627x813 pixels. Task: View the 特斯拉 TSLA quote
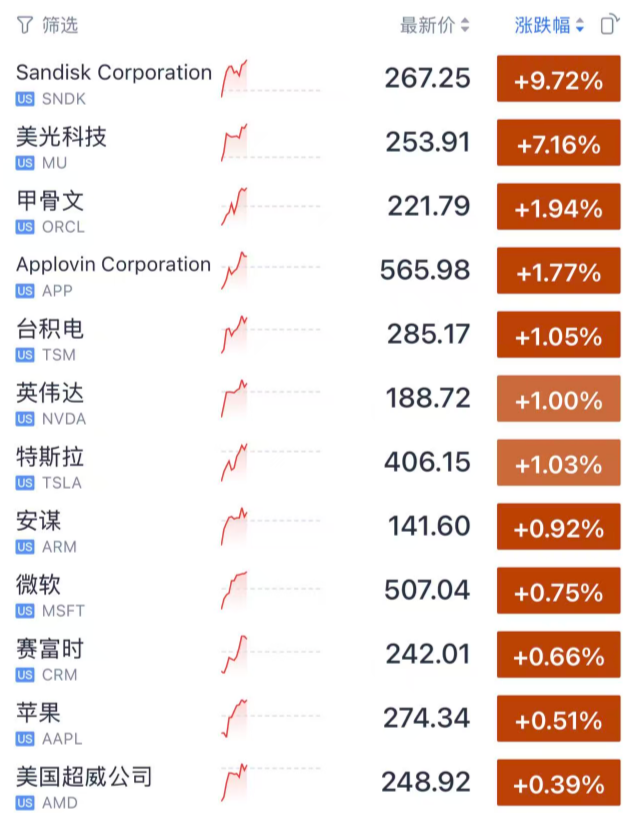pyautogui.click(x=50, y=466)
